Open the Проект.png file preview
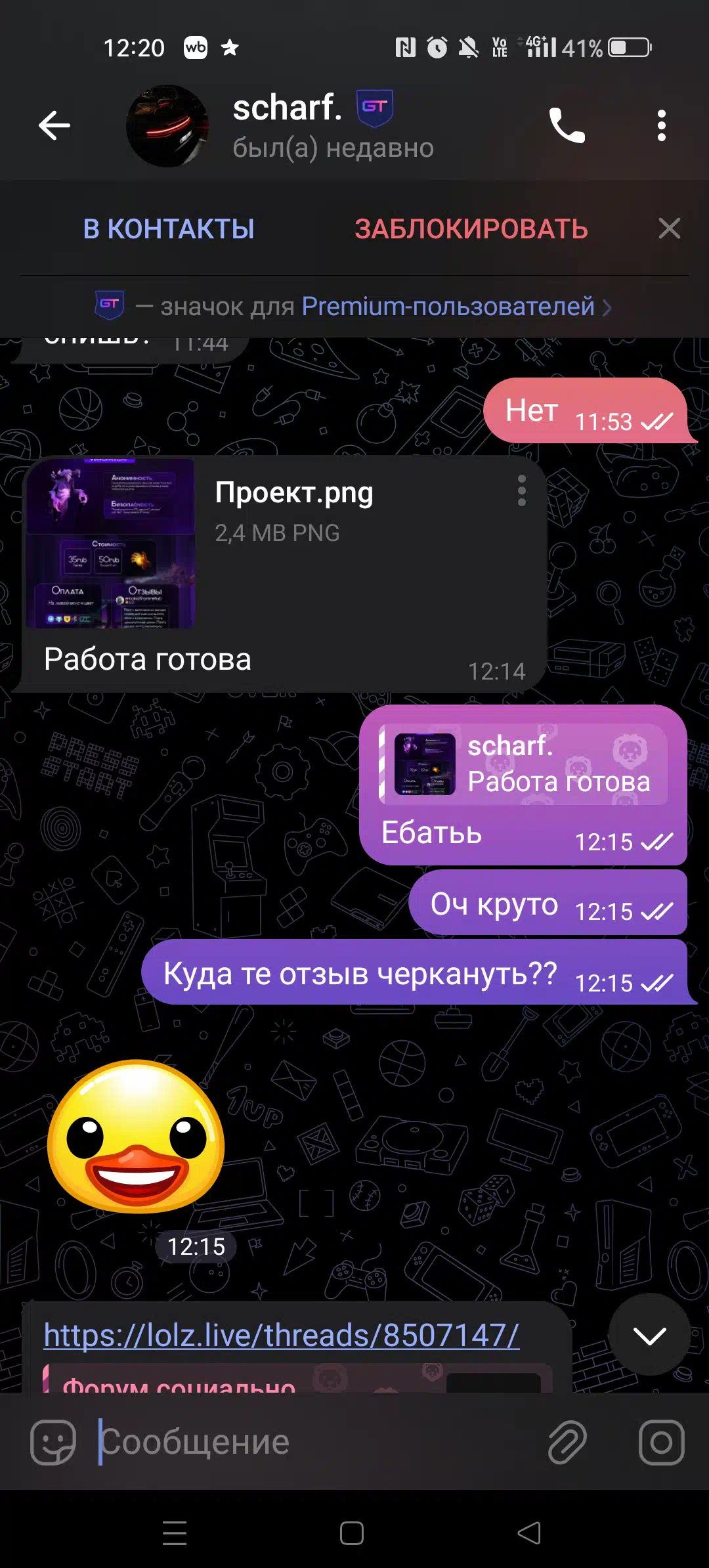709x1568 pixels. pyautogui.click(x=110, y=543)
